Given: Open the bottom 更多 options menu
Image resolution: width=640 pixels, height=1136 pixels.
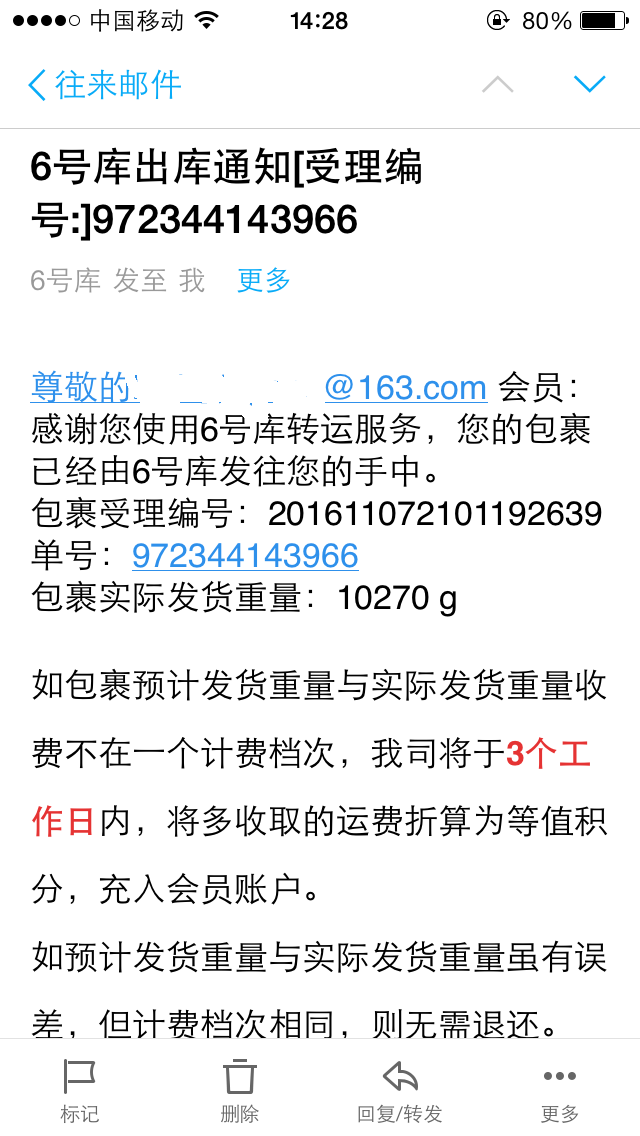Looking at the screenshot, I should (560, 1090).
